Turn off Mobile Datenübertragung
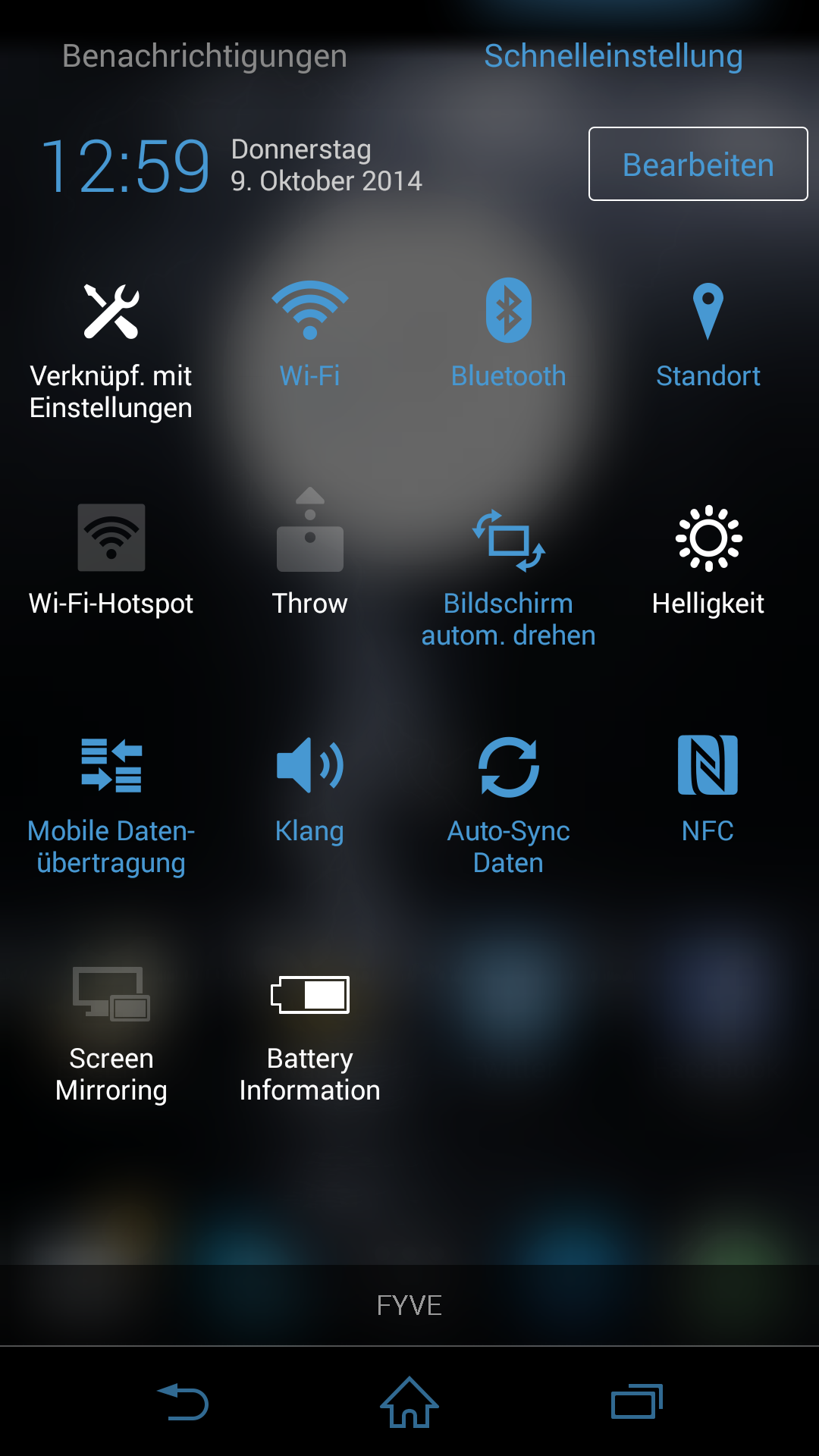Screen dimensions: 819x1456 coord(111,805)
